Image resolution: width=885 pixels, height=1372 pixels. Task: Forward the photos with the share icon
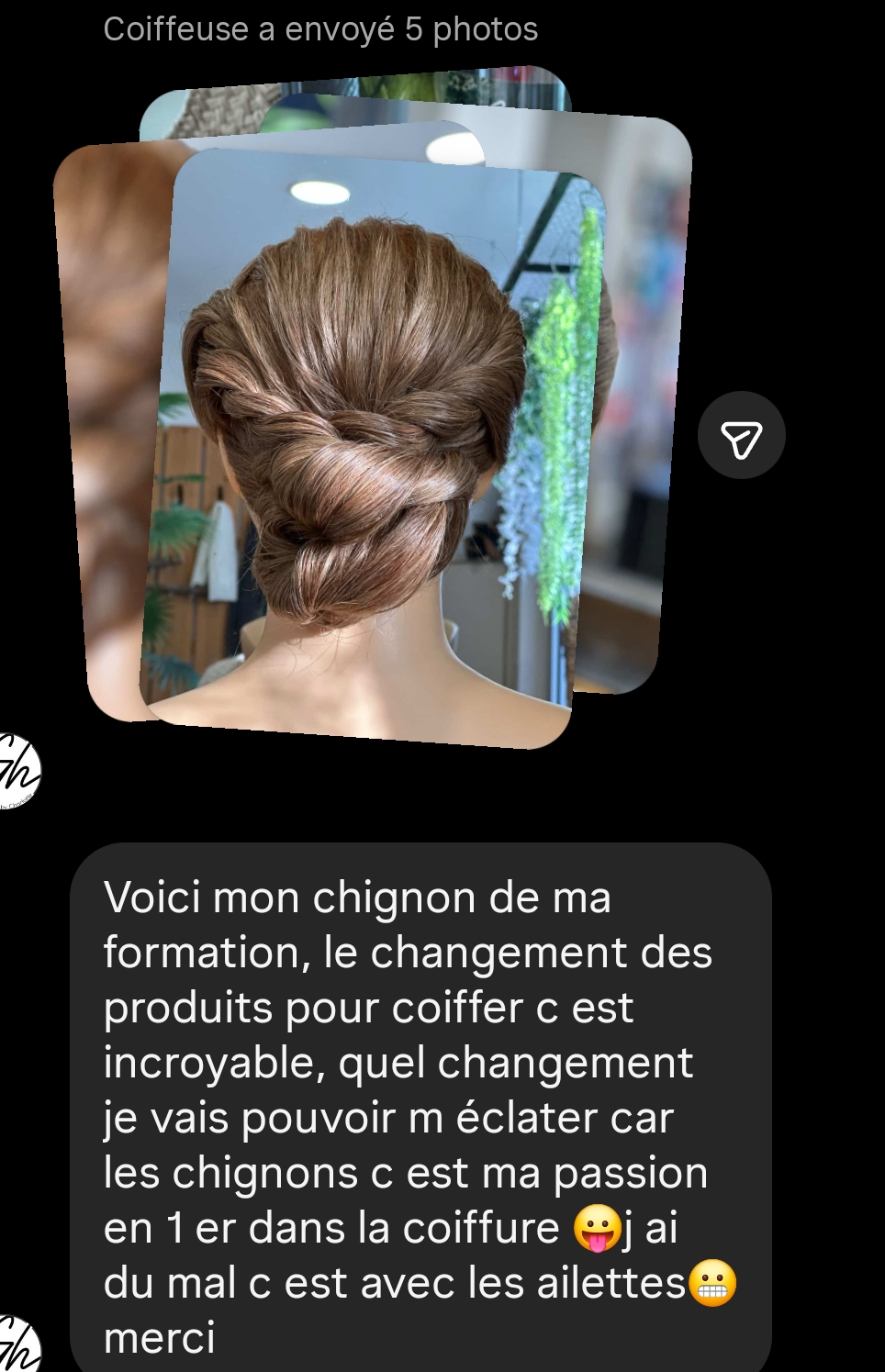(741, 436)
